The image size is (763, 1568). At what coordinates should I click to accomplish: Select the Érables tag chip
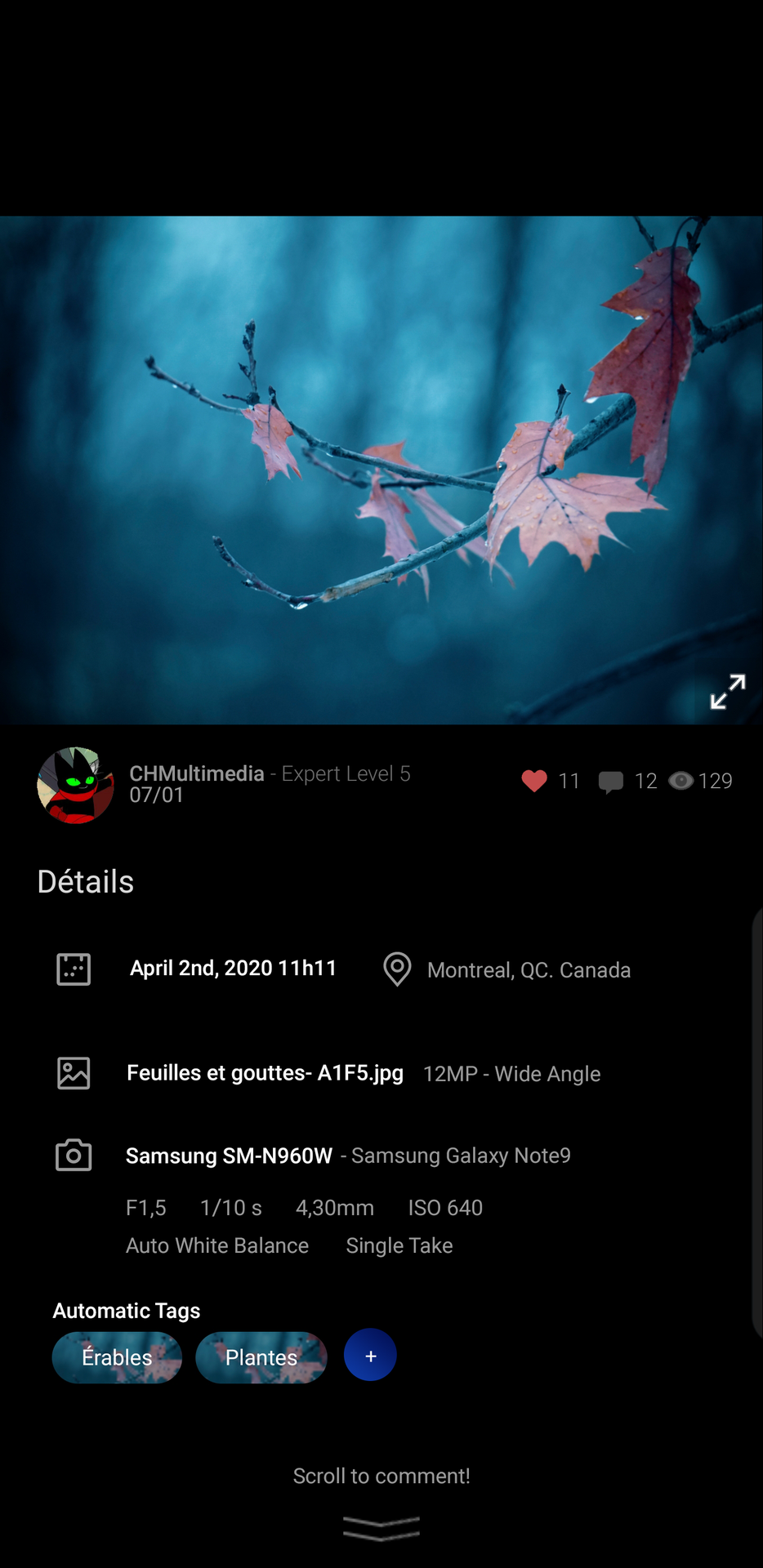pos(117,1357)
